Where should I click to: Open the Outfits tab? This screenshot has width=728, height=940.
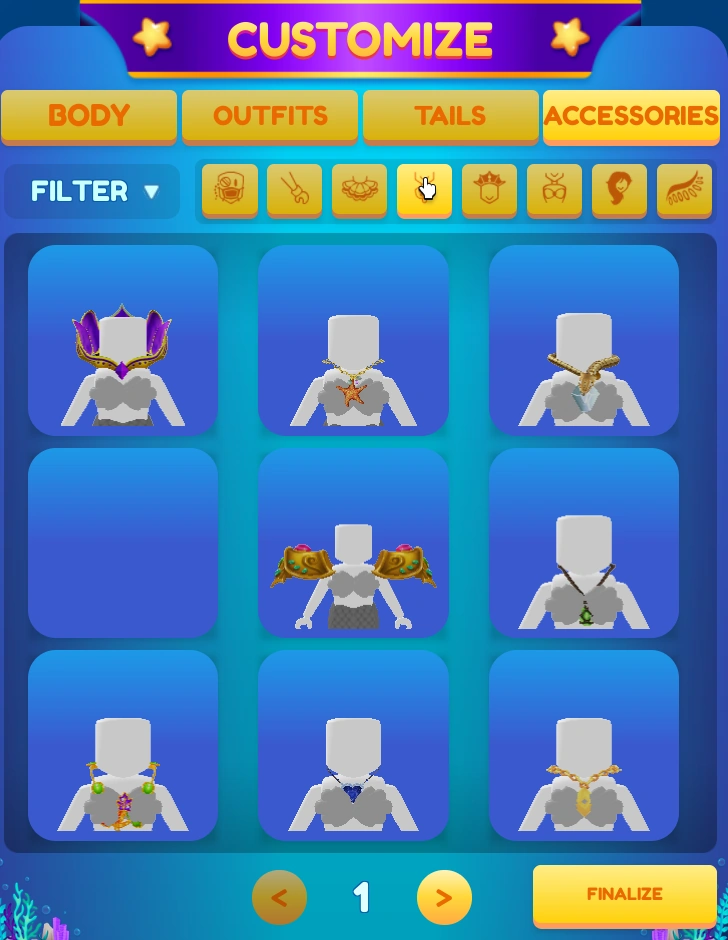[270, 116]
